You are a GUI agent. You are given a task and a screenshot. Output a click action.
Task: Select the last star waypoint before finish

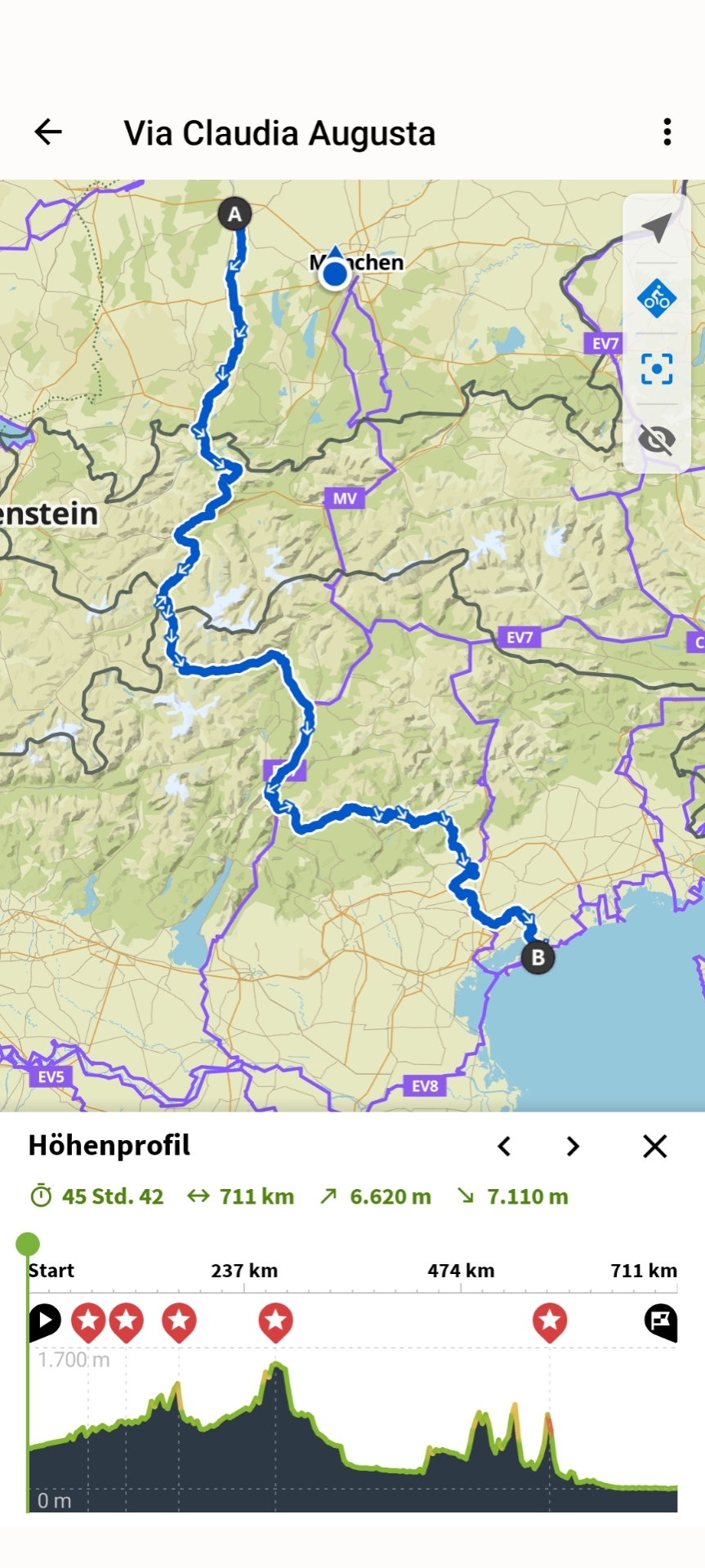click(550, 1322)
